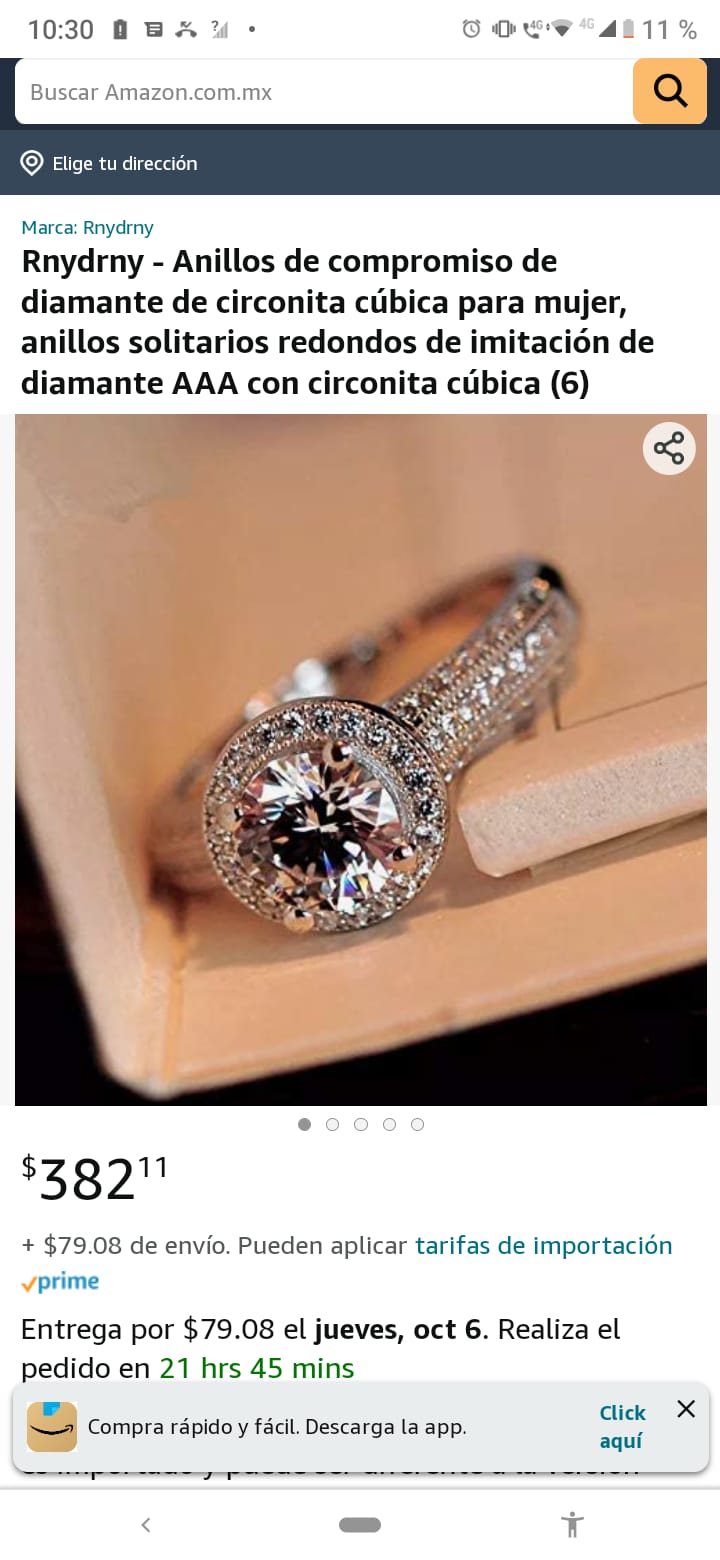Go back with system back arrow
This screenshot has height=1560, width=720.
pyautogui.click(x=146, y=1525)
